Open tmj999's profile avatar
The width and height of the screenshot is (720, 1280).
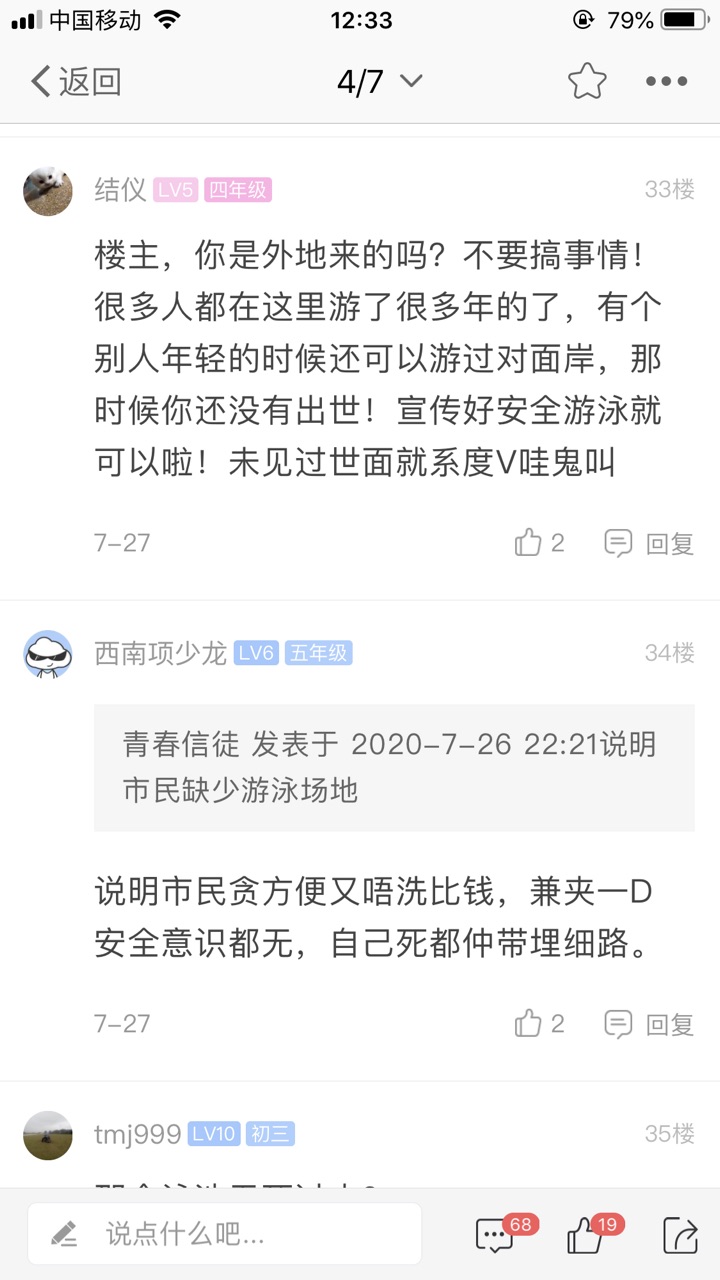click(48, 1134)
